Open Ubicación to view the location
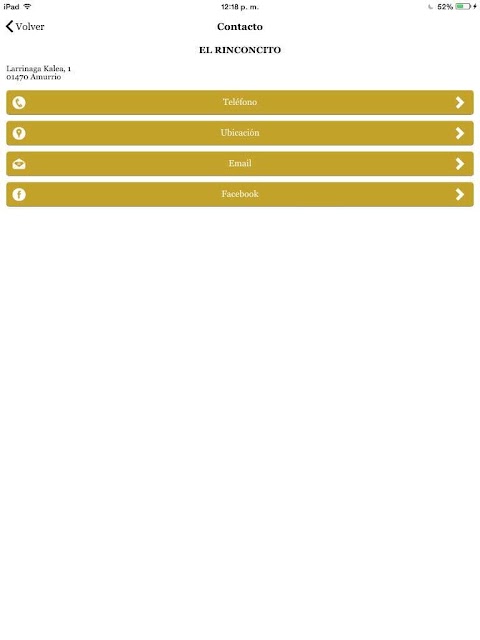The height and width of the screenshot is (640, 480). click(240, 133)
